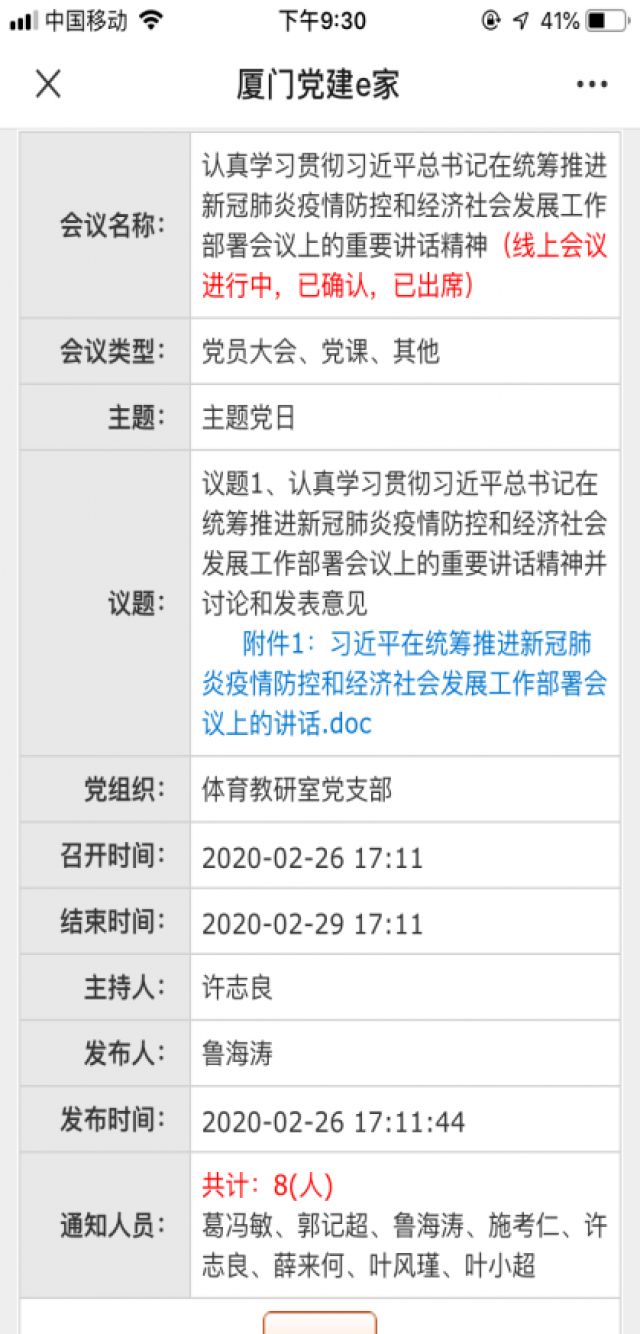Image resolution: width=640 pixels, height=1334 pixels.
Task: Open the three-dot overflow menu
Action: coord(591,85)
